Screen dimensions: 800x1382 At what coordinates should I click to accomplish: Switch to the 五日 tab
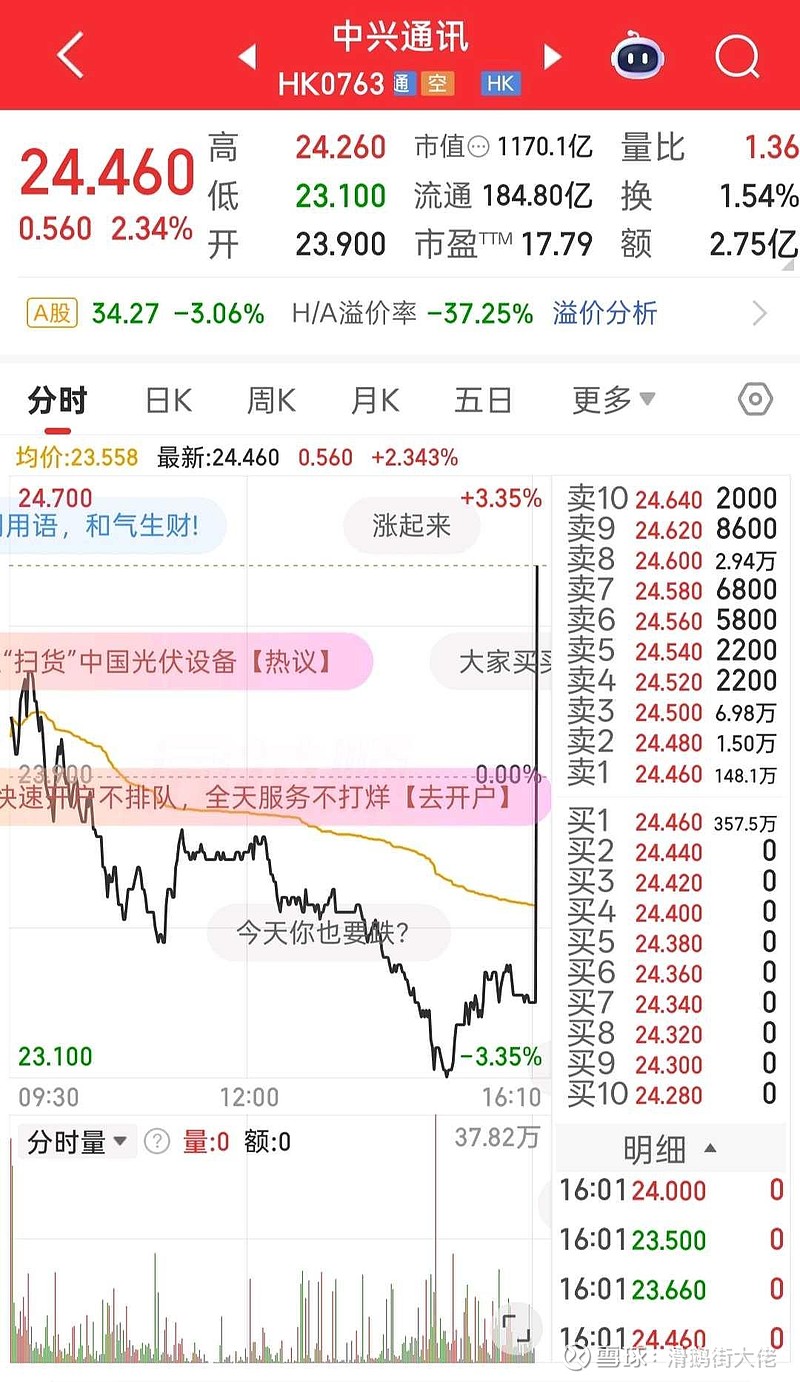[483, 398]
